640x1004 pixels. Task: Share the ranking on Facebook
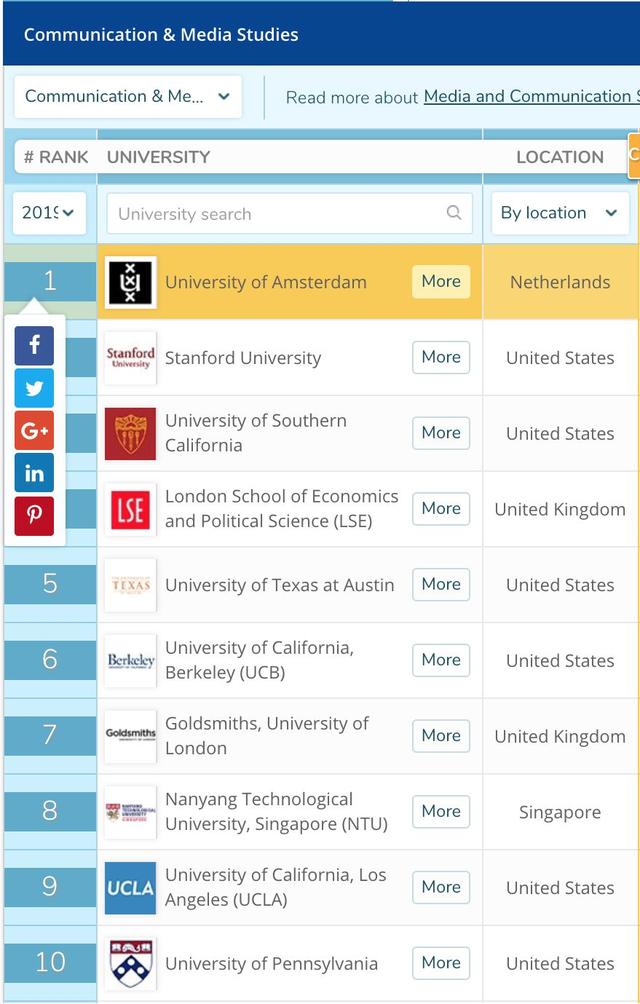click(34, 345)
